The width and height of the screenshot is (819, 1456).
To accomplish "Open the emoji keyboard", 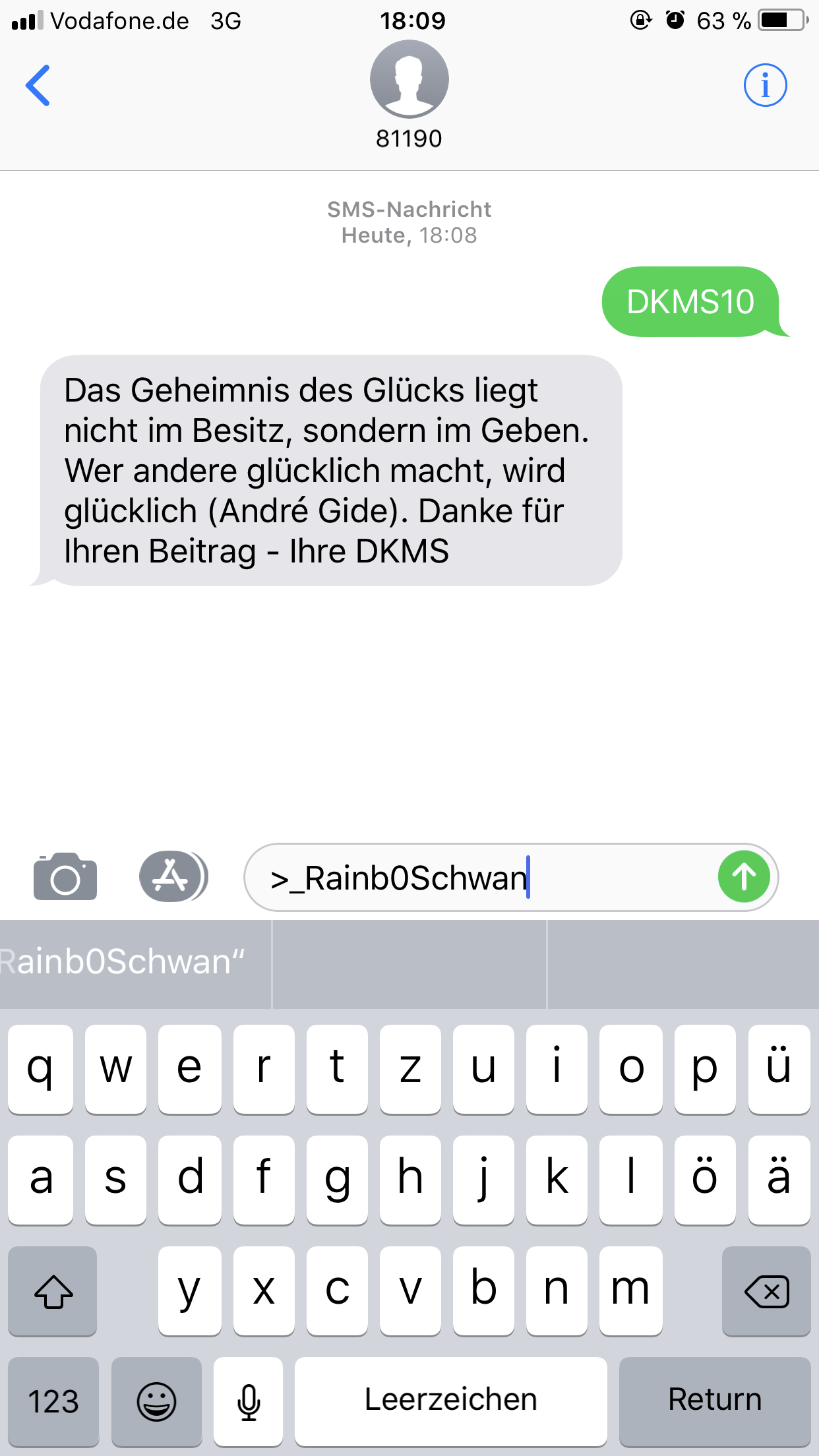I will point(156,1401).
